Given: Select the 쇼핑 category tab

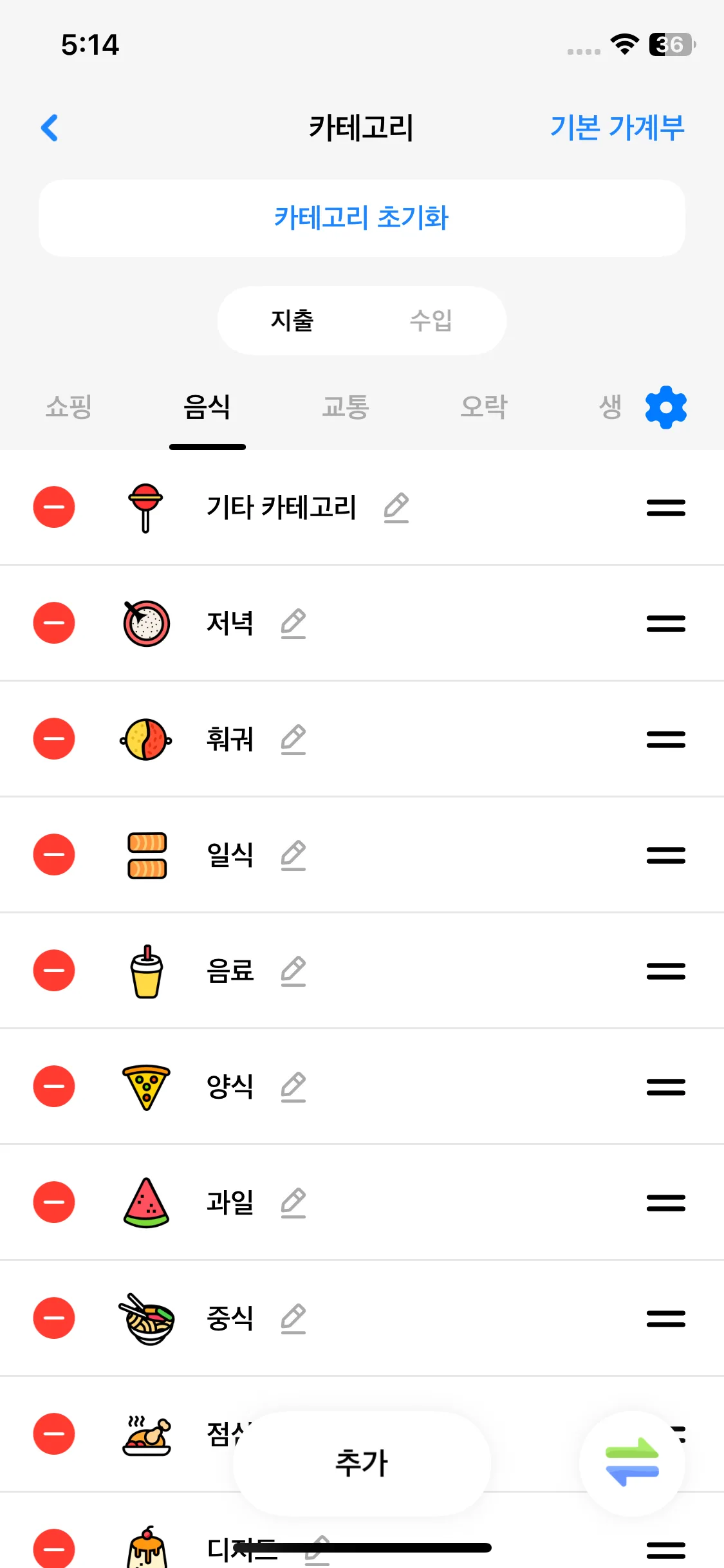Looking at the screenshot, I should click(68, 407).
